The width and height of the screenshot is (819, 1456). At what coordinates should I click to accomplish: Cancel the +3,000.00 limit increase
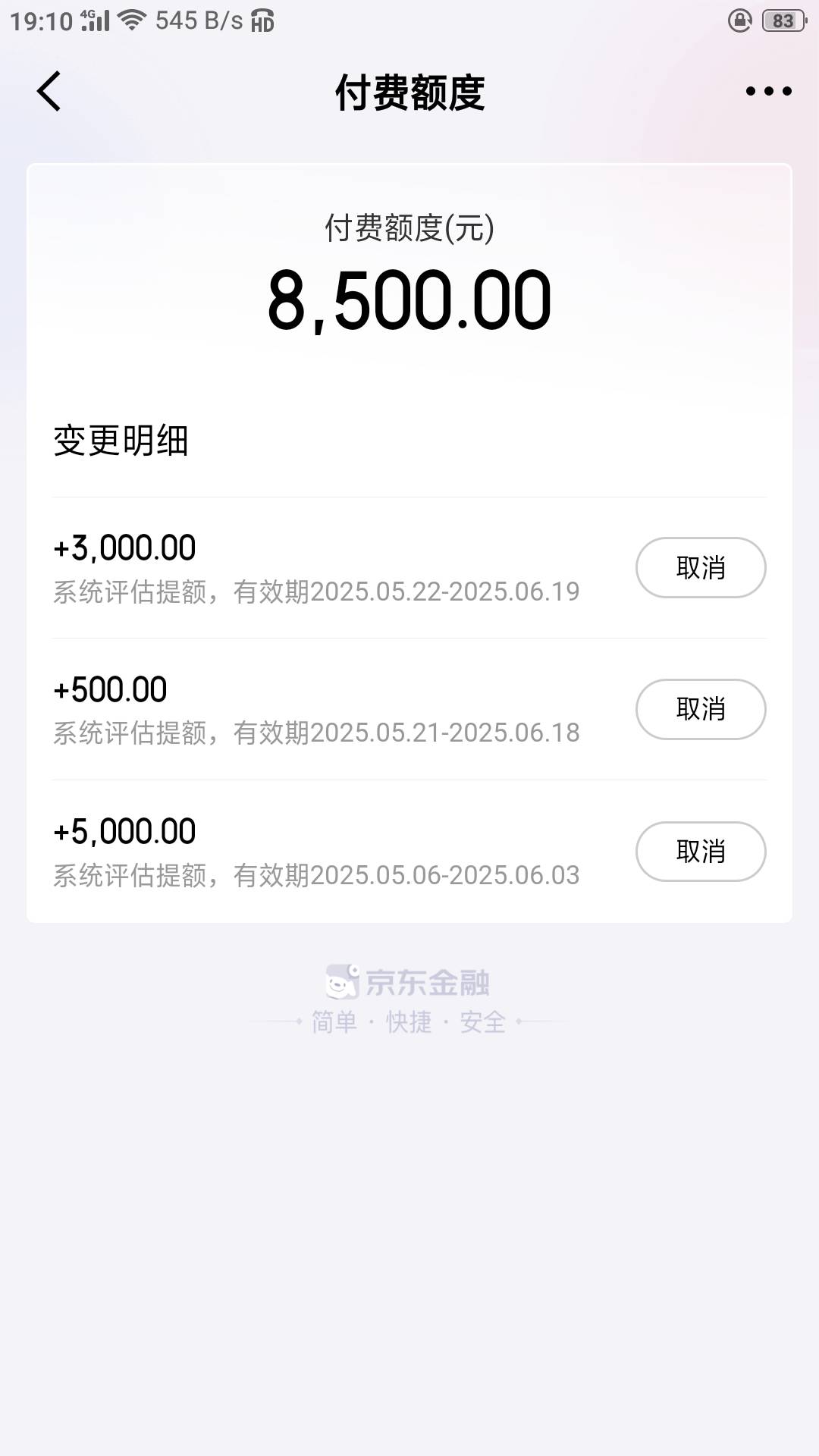701,567
